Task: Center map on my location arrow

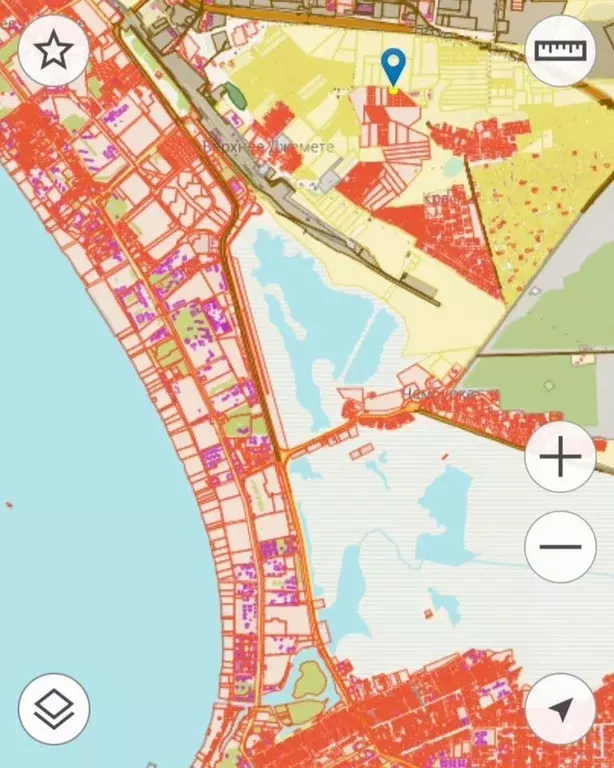Action: point(560,709)
